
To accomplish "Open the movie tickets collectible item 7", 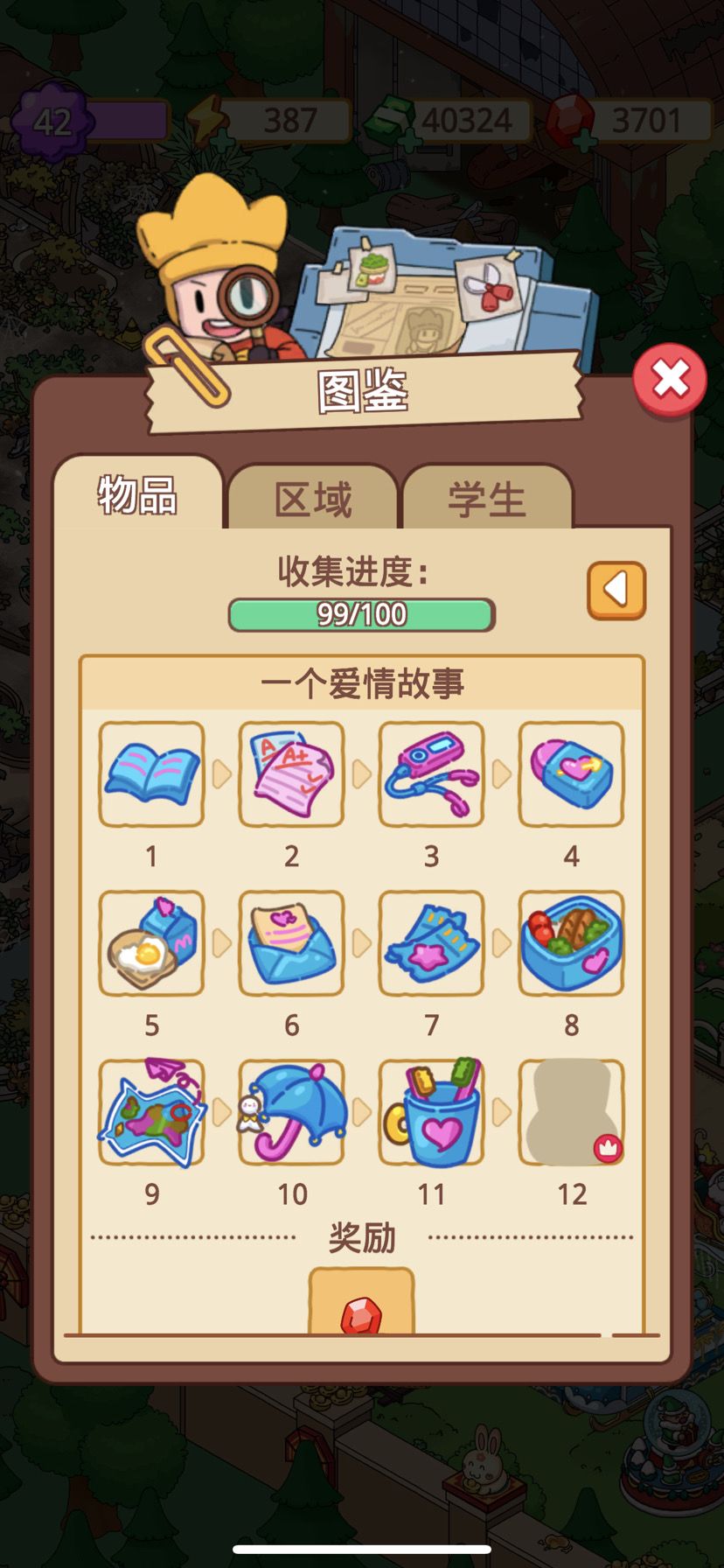I will tap(431, 942).
